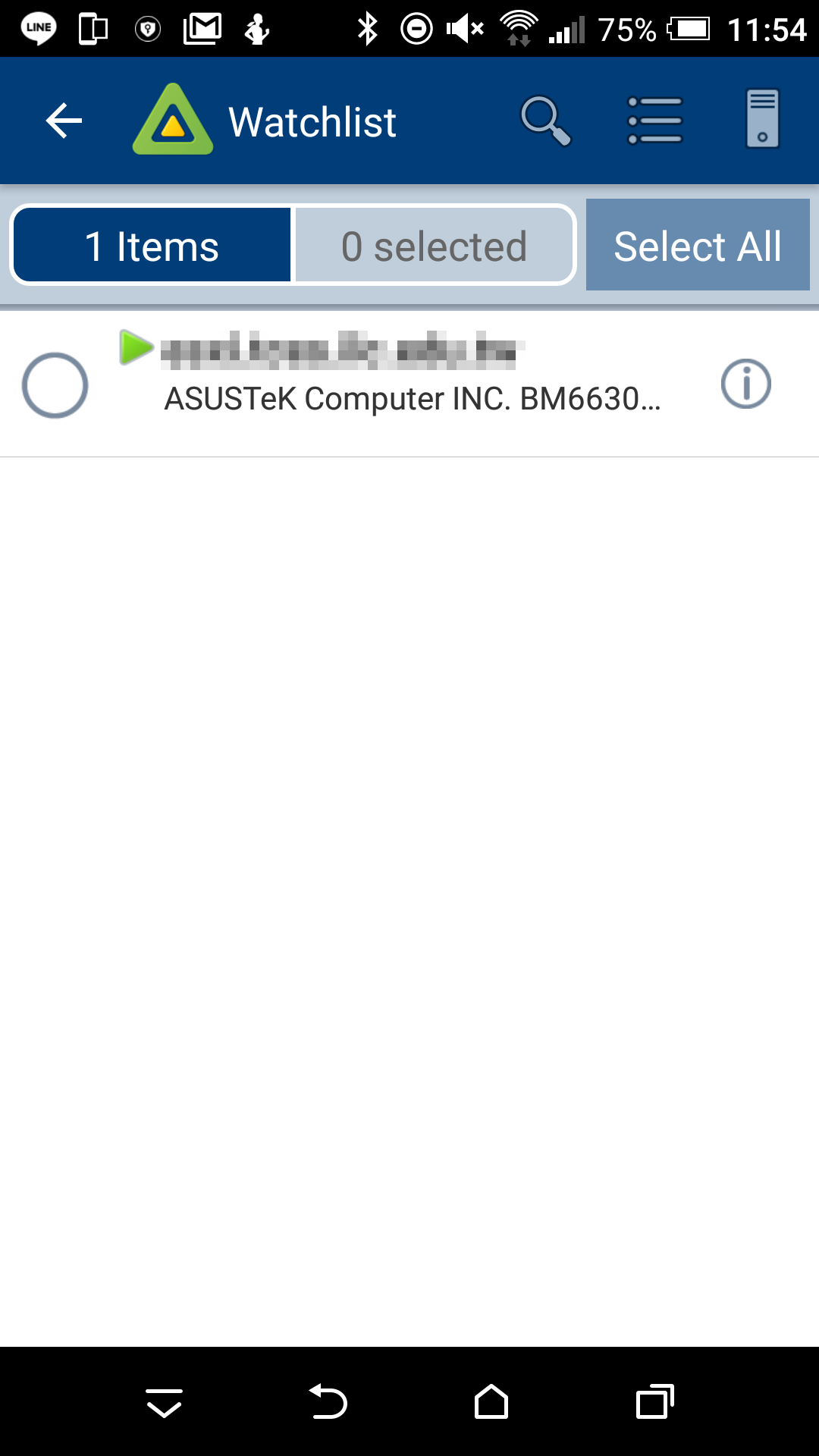Screen dimensions: 819x1456
Task: Switch to the 1 Items tab
Action: click(152, 246)
